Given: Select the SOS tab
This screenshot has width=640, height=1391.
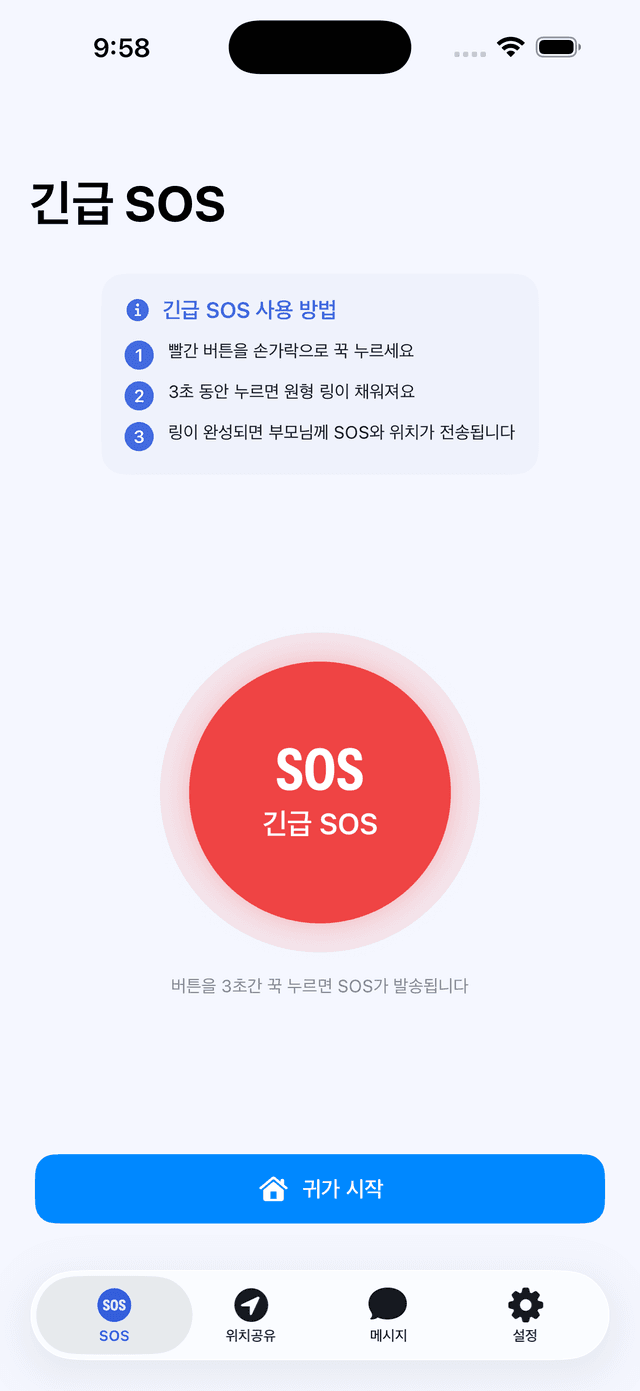Looking at the screenshot, I should (114, 1315).
